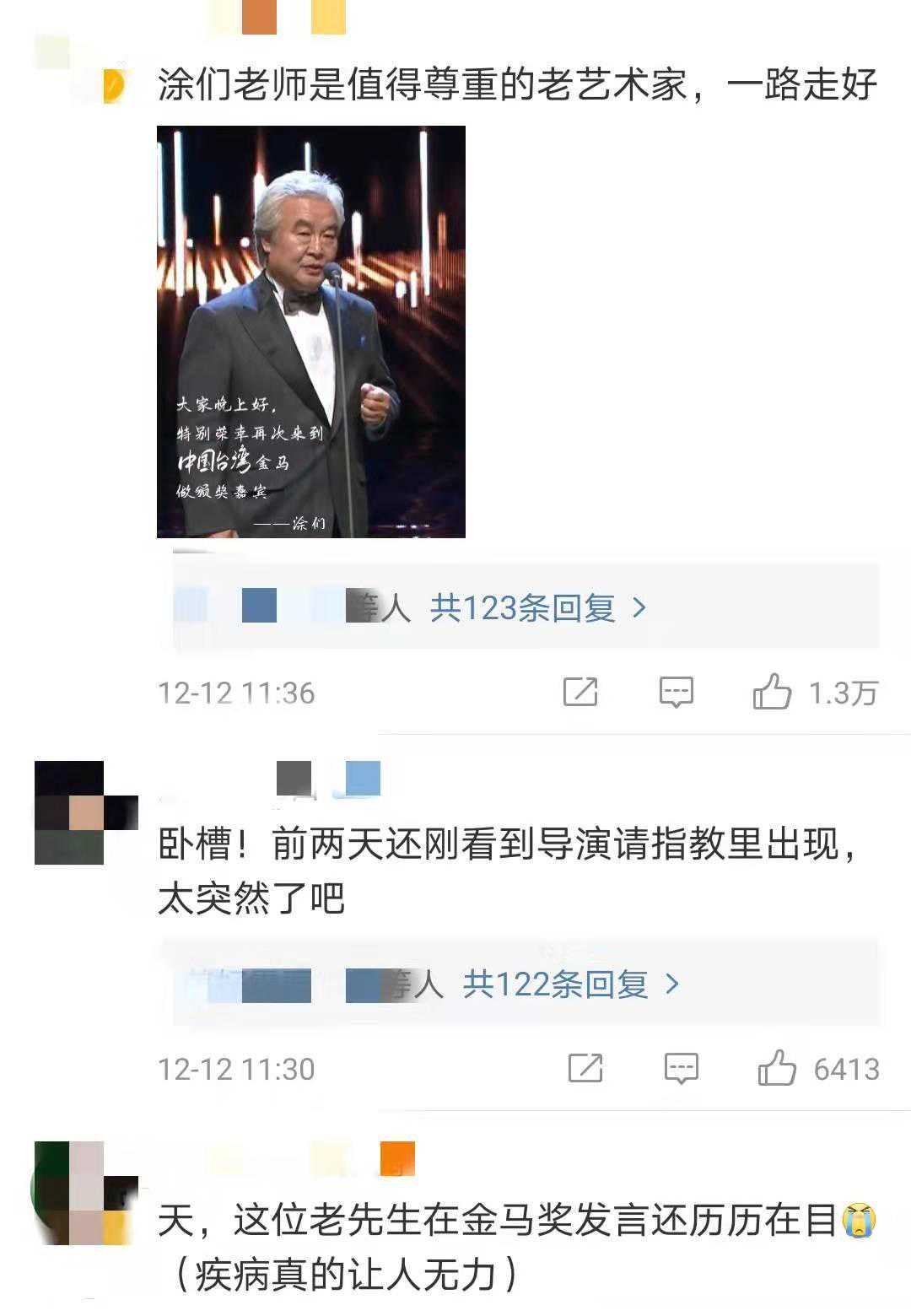Like the comment with 1.3万 likes
Image resolution: width=911 pixels, height=1316 pixels.
click(772, 693)
